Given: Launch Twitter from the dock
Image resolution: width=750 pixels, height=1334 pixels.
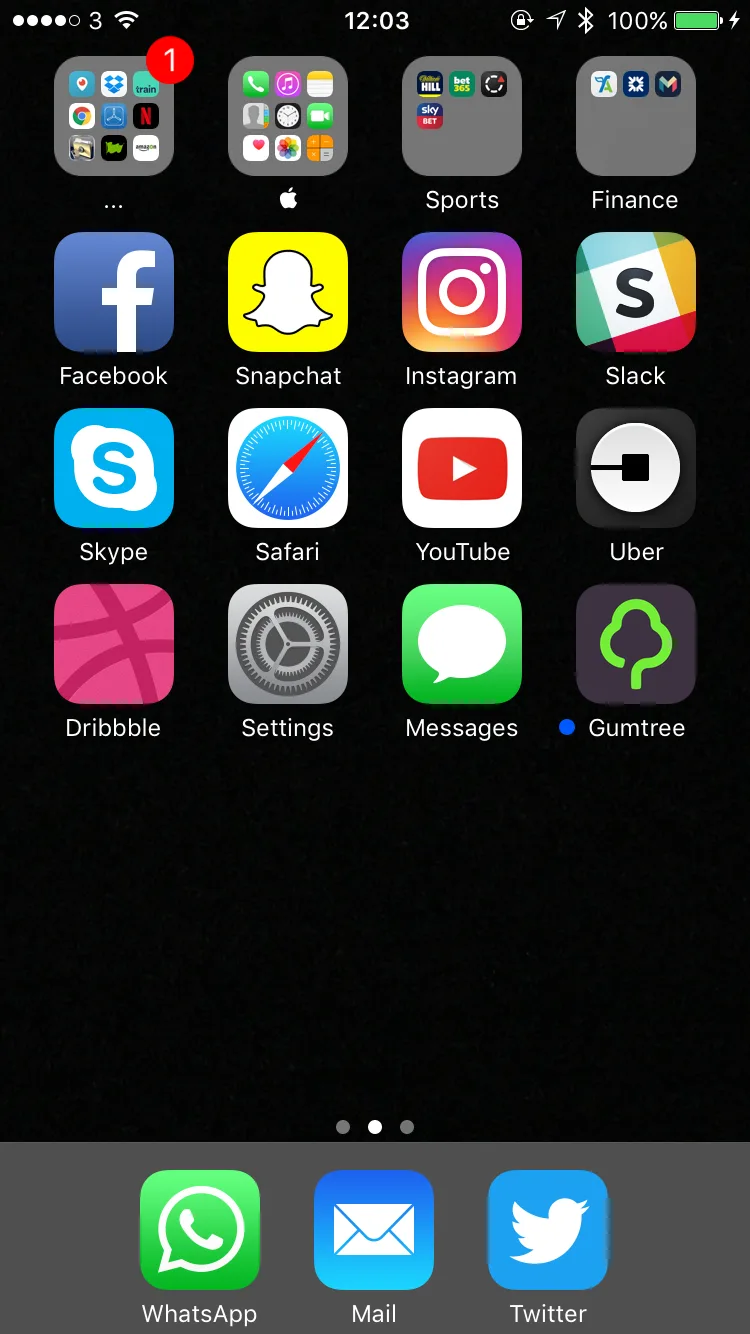Looking at the screenshot, I should coord(548,1230).
